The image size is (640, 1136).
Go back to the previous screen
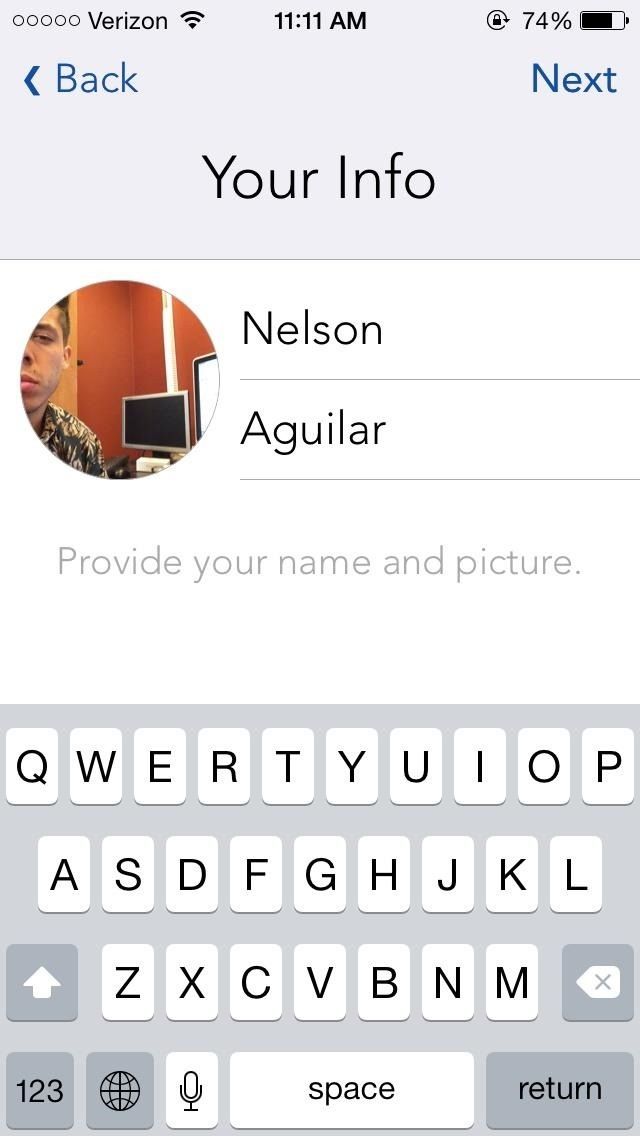point(80,79)
